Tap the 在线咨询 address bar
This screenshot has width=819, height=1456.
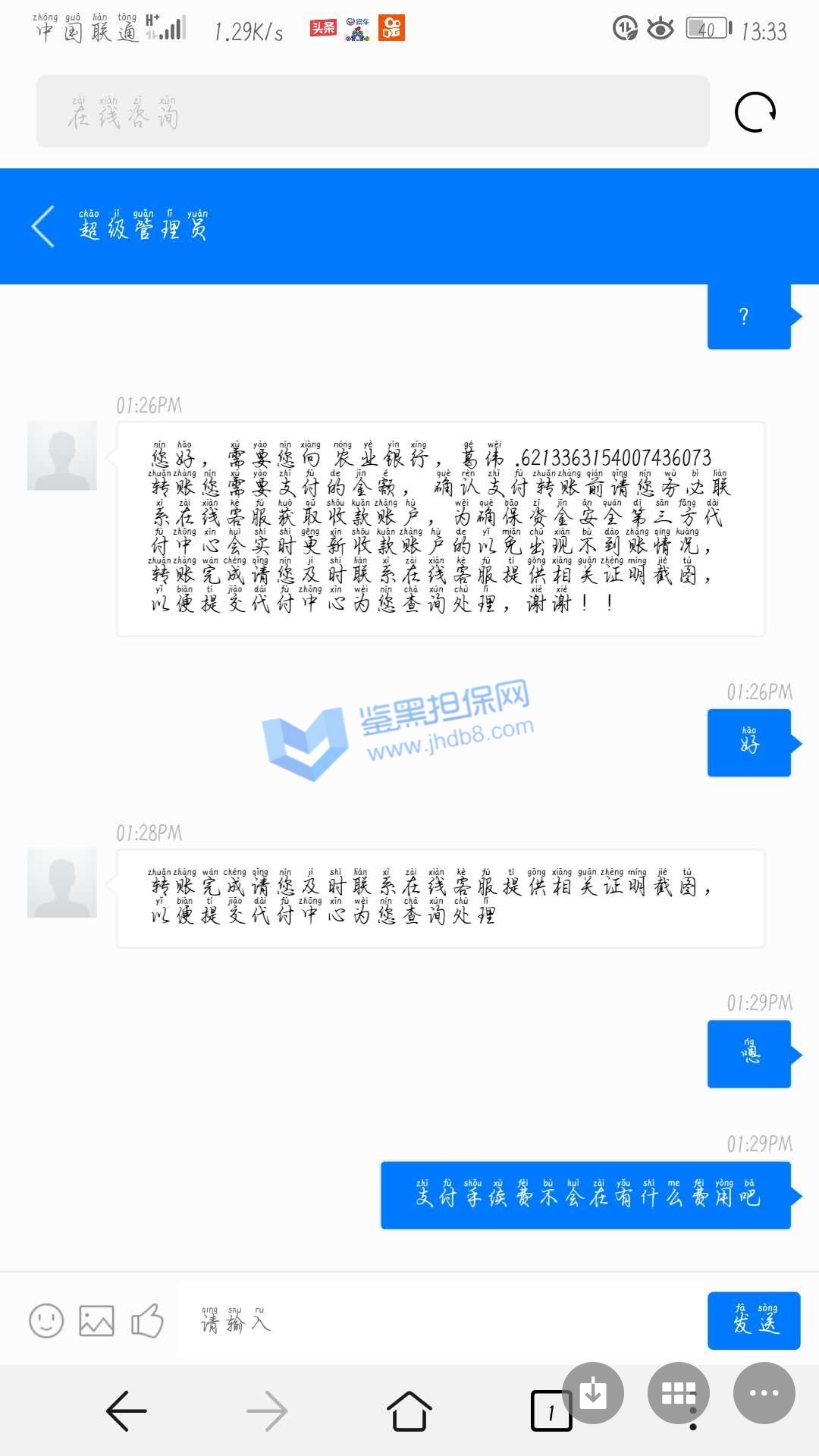372,111
